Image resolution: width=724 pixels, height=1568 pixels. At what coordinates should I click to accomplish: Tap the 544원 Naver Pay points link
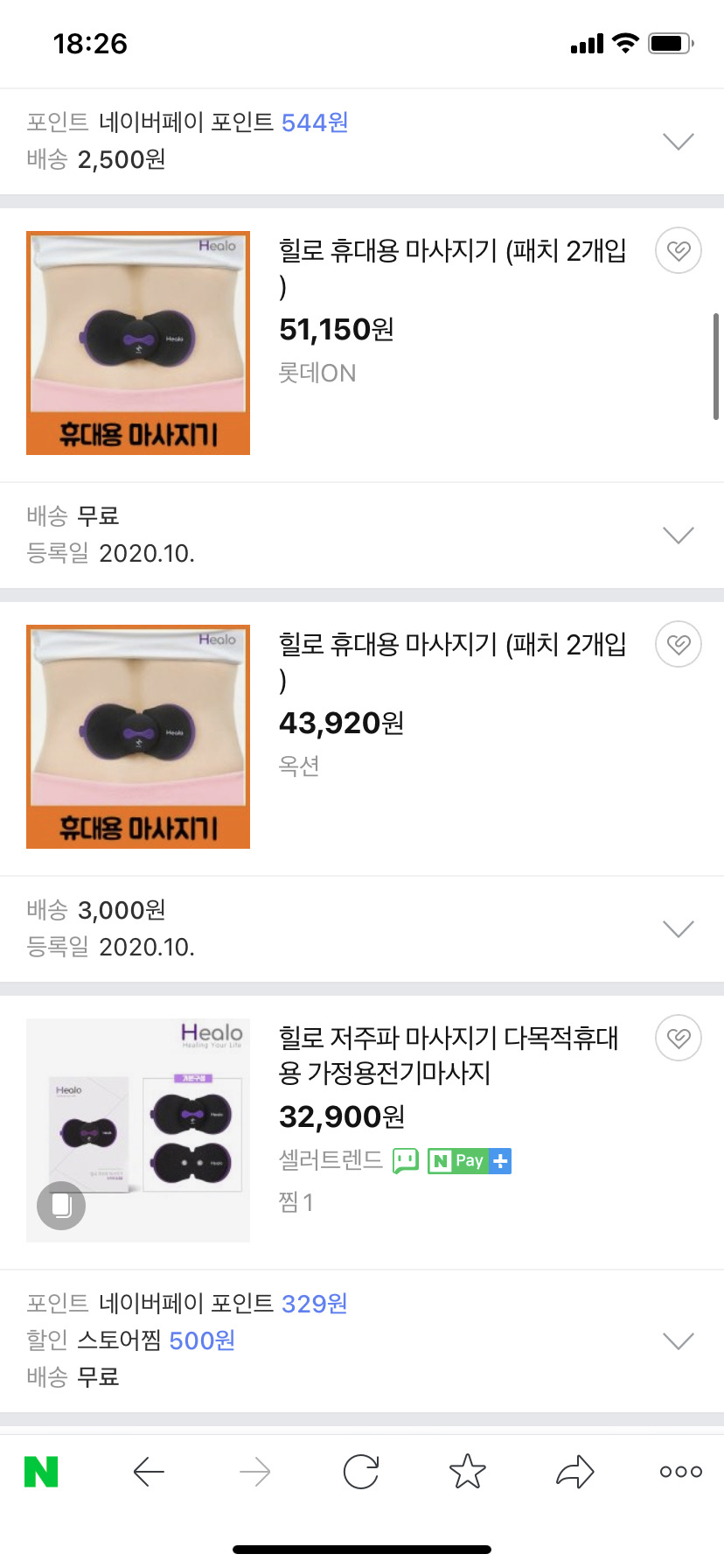coord(313,122)
